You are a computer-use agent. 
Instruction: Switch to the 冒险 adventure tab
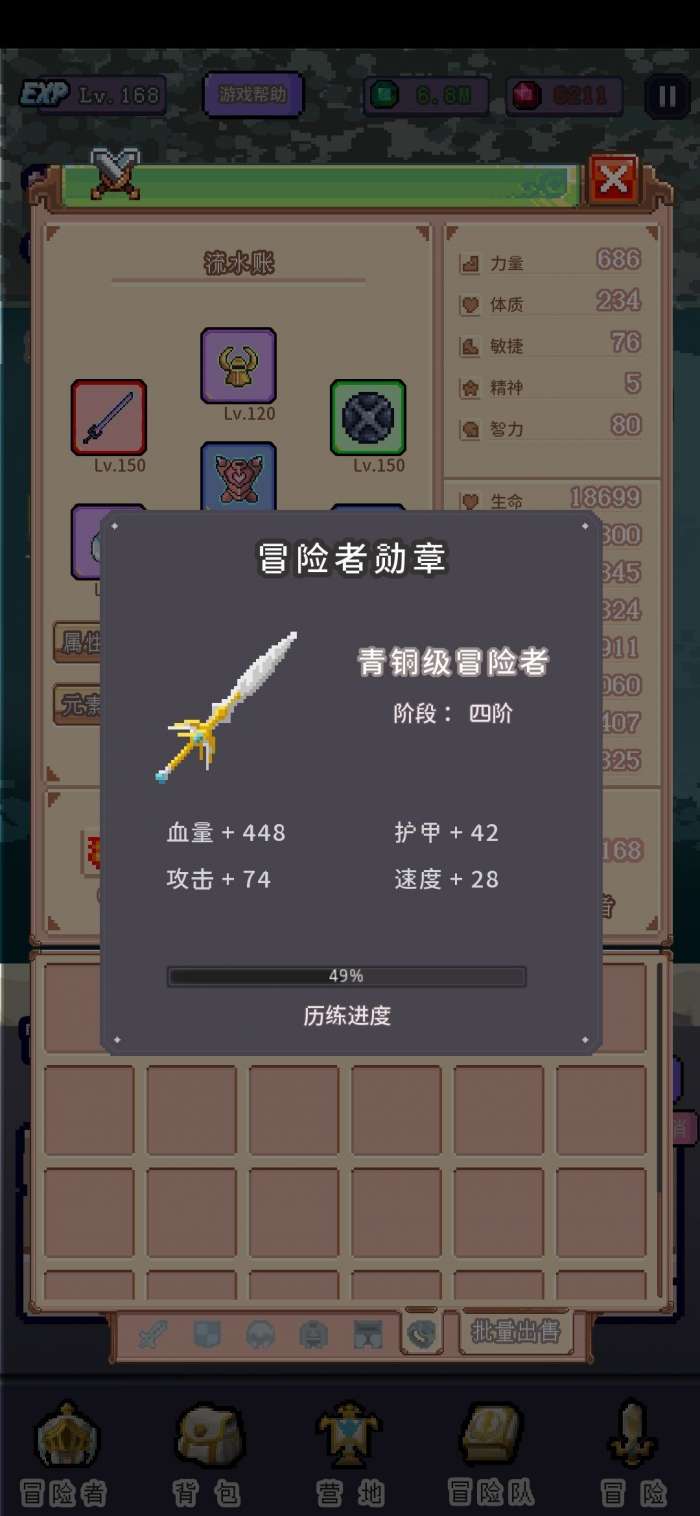[x=633, y=1456]
